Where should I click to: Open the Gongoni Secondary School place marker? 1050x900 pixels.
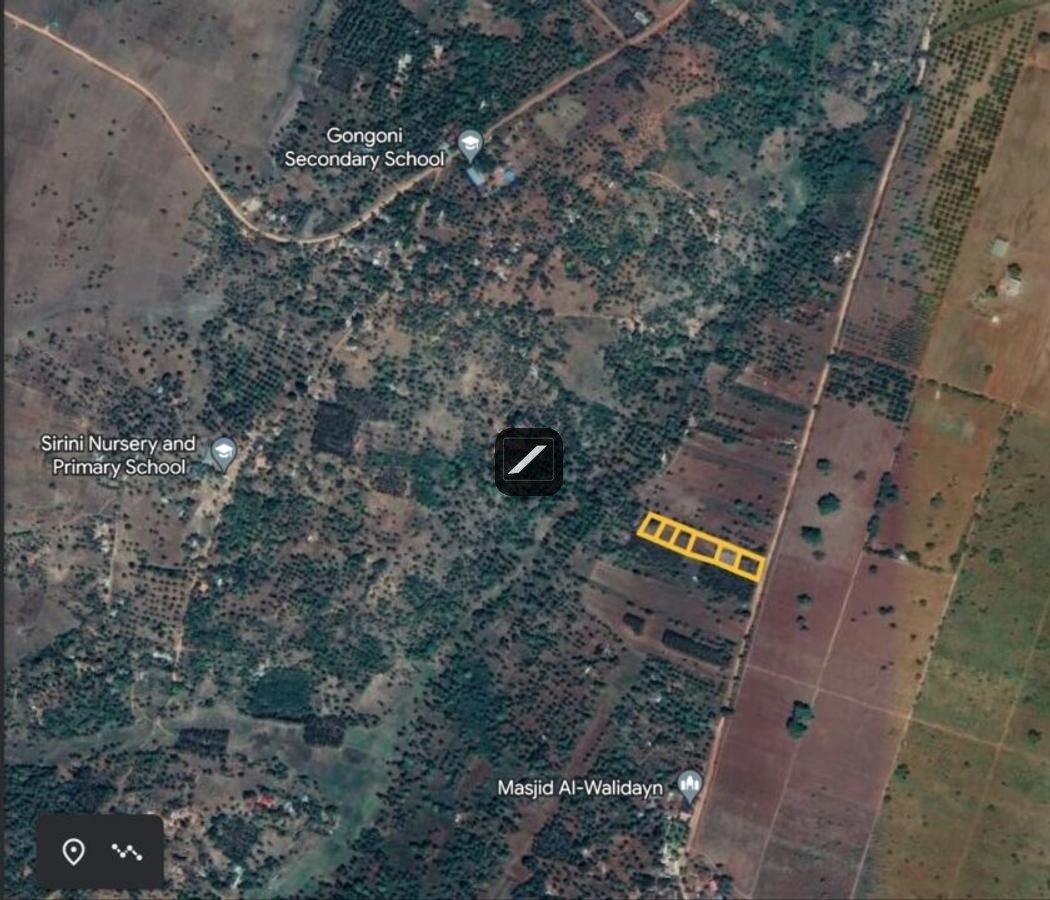point(470,145)
